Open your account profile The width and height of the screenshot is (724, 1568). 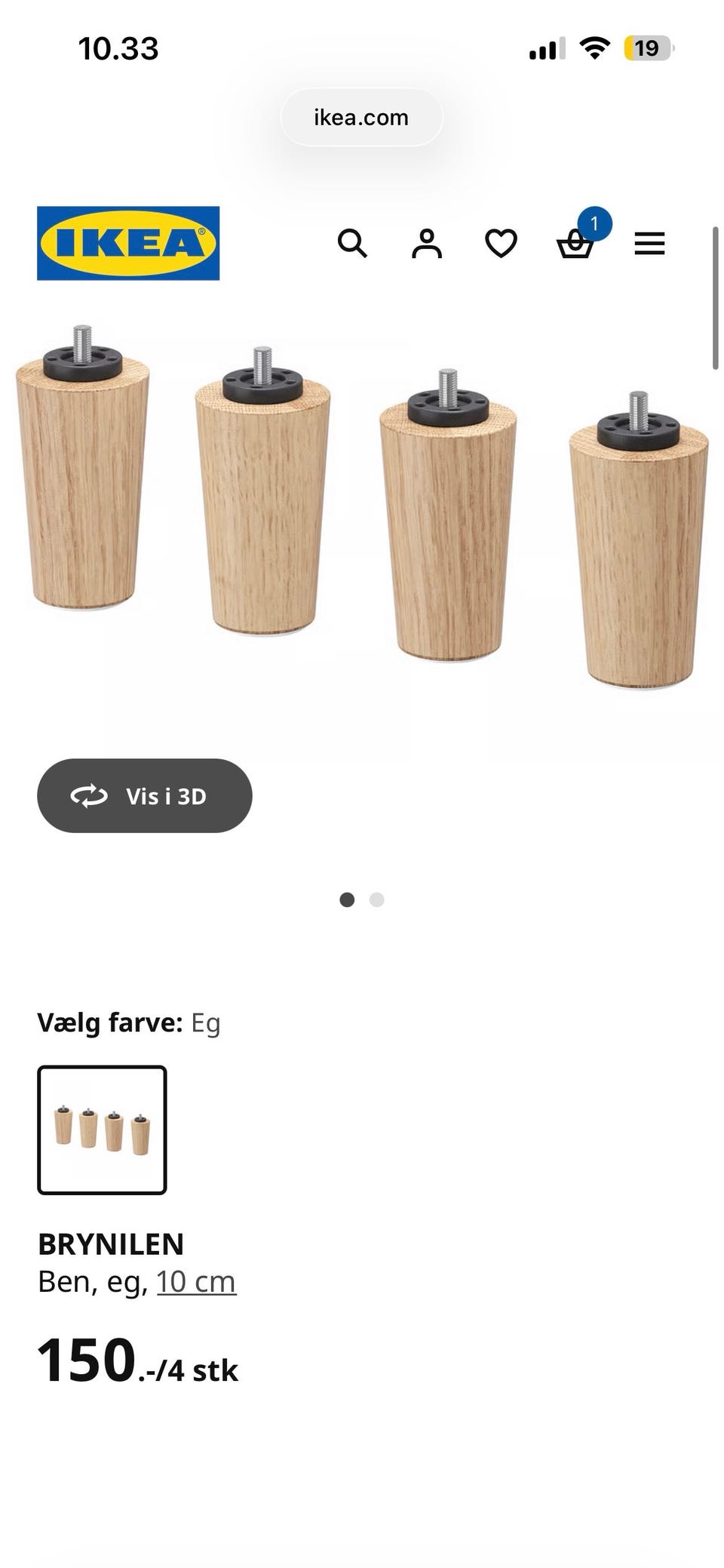click(426, 243)
